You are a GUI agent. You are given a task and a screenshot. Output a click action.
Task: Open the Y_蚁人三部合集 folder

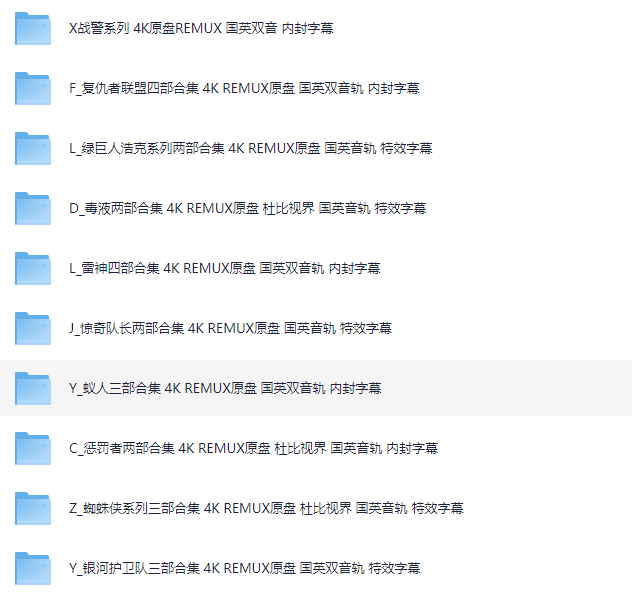coord(224,388)
